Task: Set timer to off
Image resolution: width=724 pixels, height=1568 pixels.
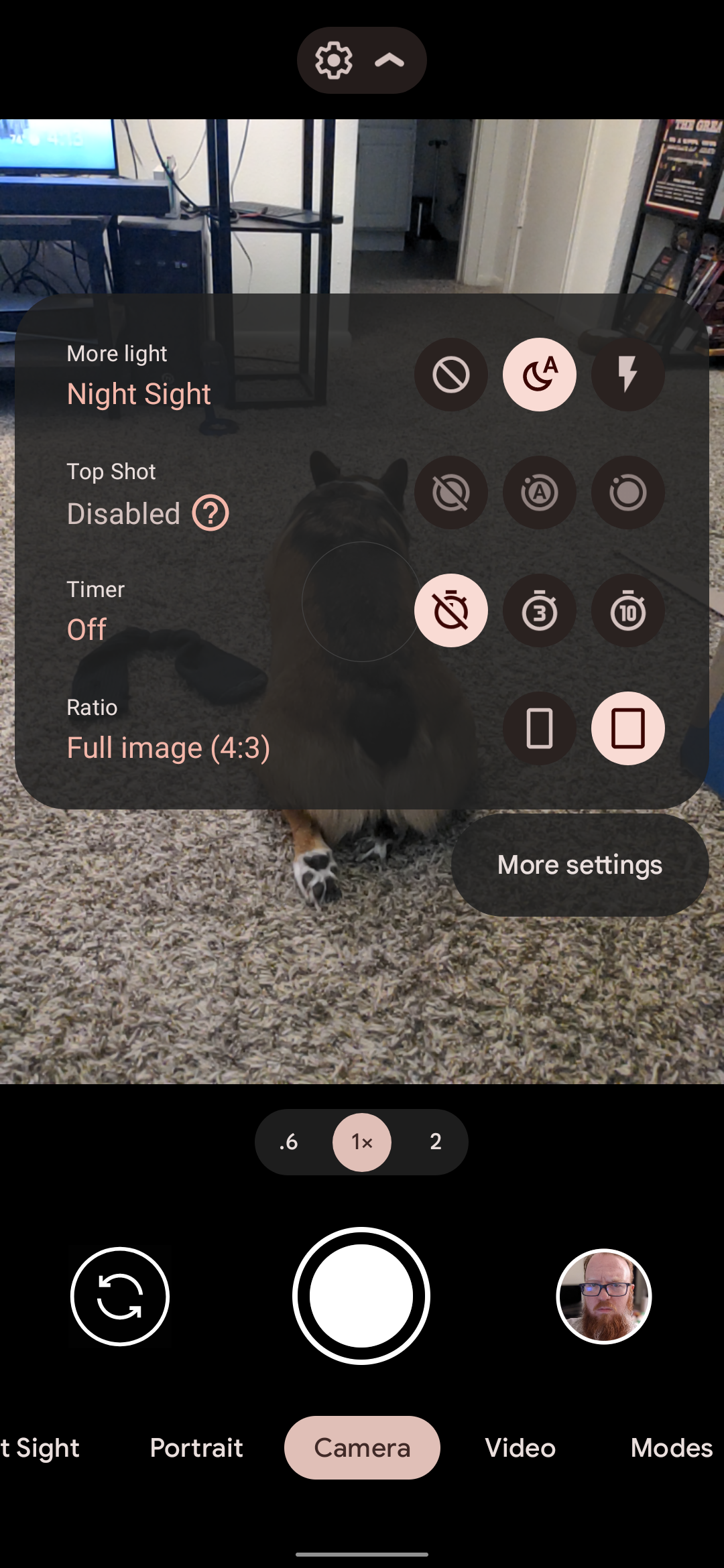Action: [x=451, y=610]
